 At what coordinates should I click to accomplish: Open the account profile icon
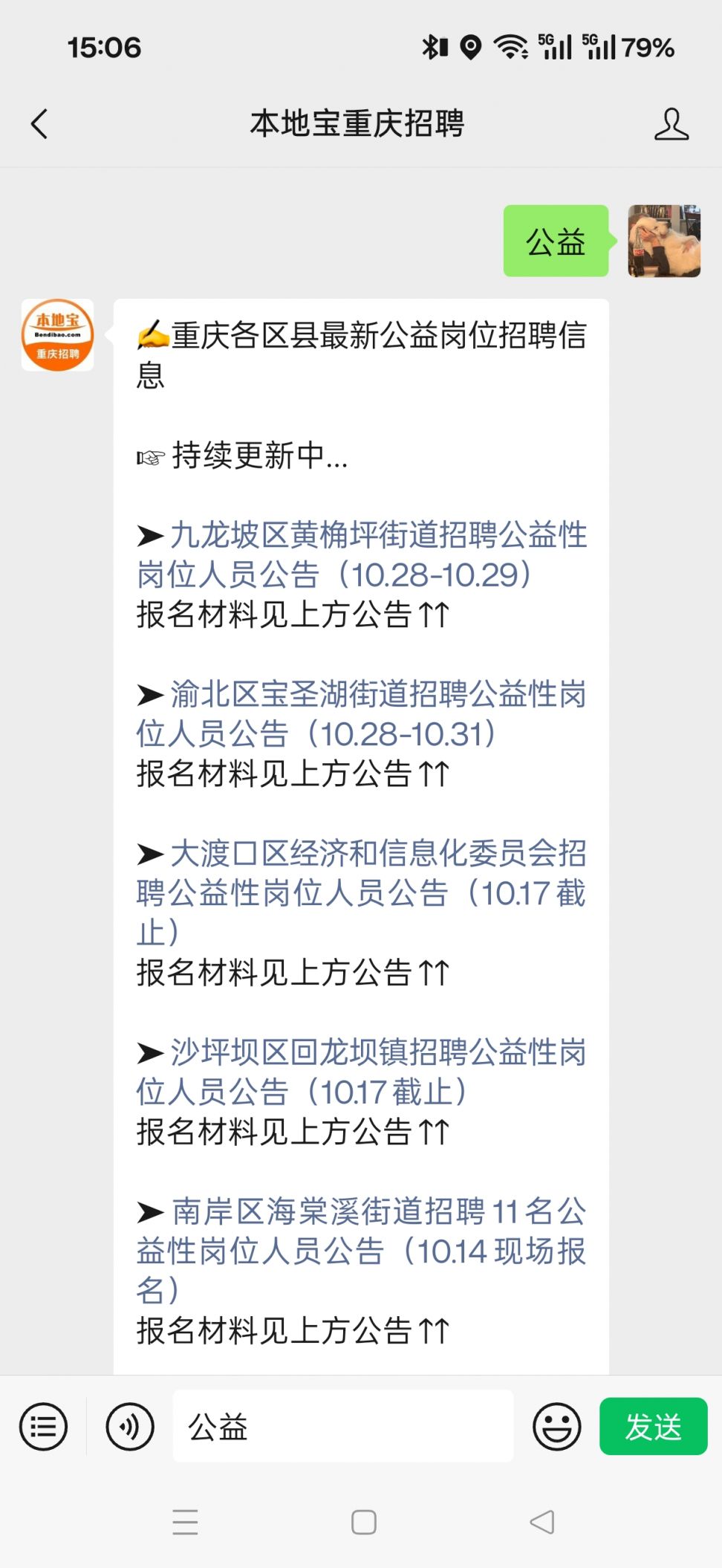(671, 124)
